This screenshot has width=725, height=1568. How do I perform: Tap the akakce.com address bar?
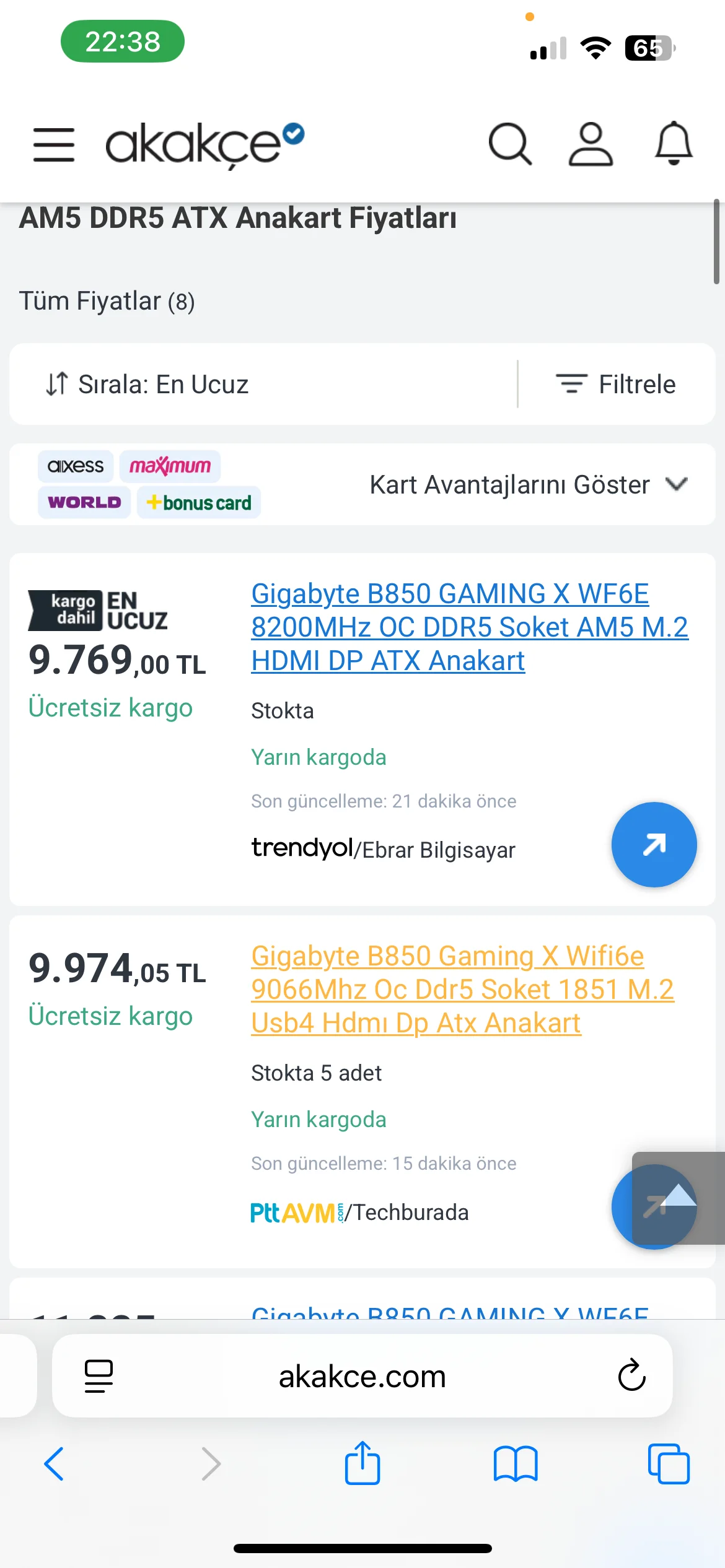tap(362, 1376)
